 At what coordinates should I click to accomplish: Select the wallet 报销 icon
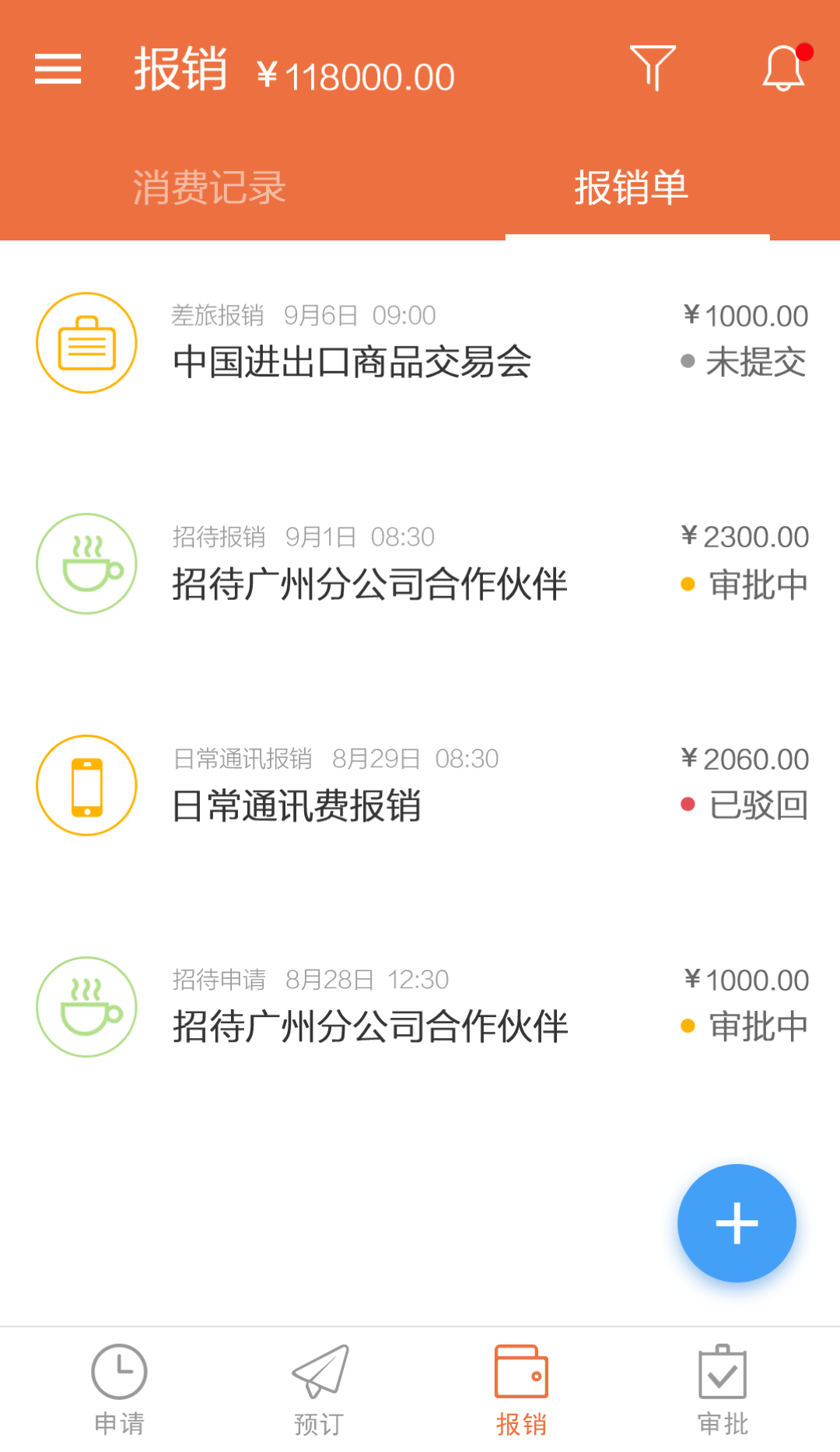click(x=523, y=1389)
